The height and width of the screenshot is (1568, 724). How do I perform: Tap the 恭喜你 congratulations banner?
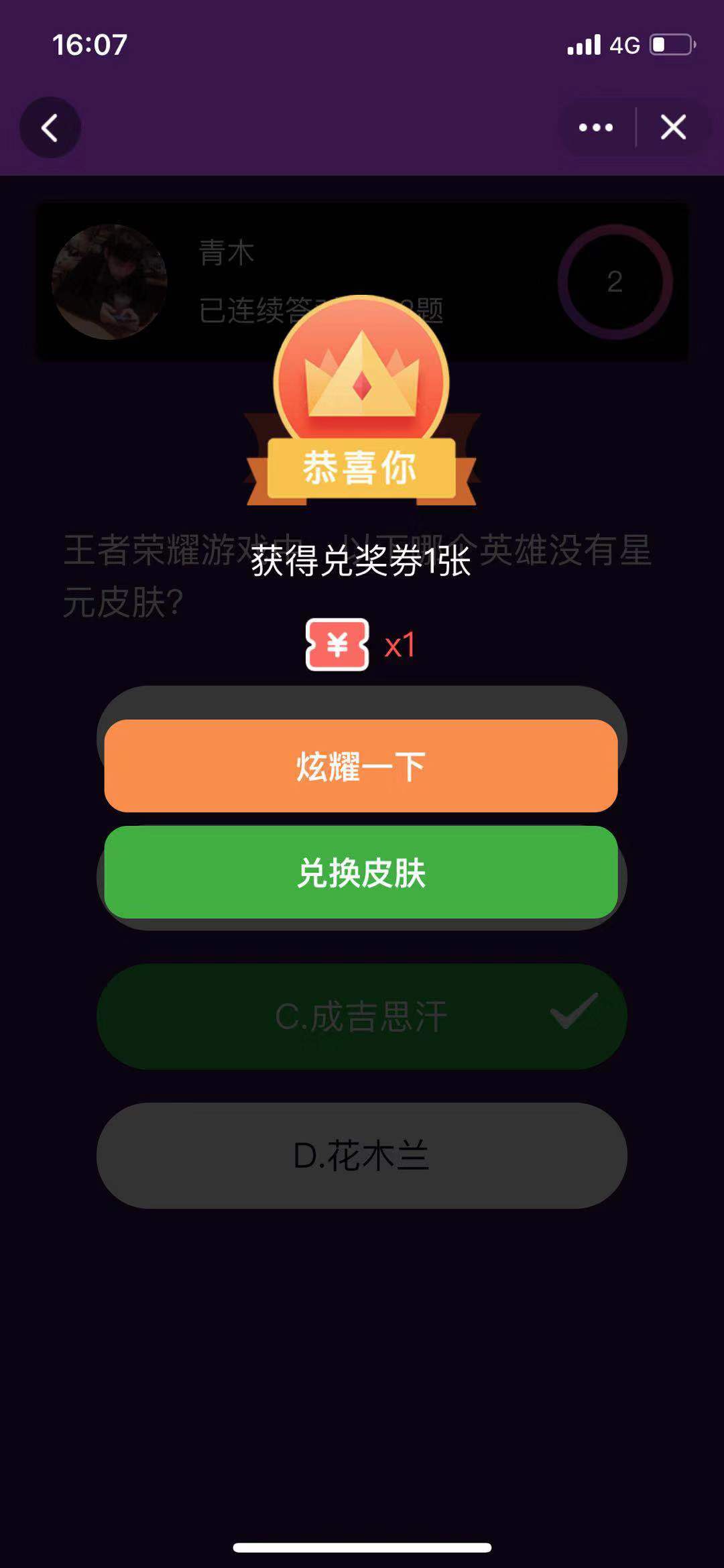click(x=362, y=471)
